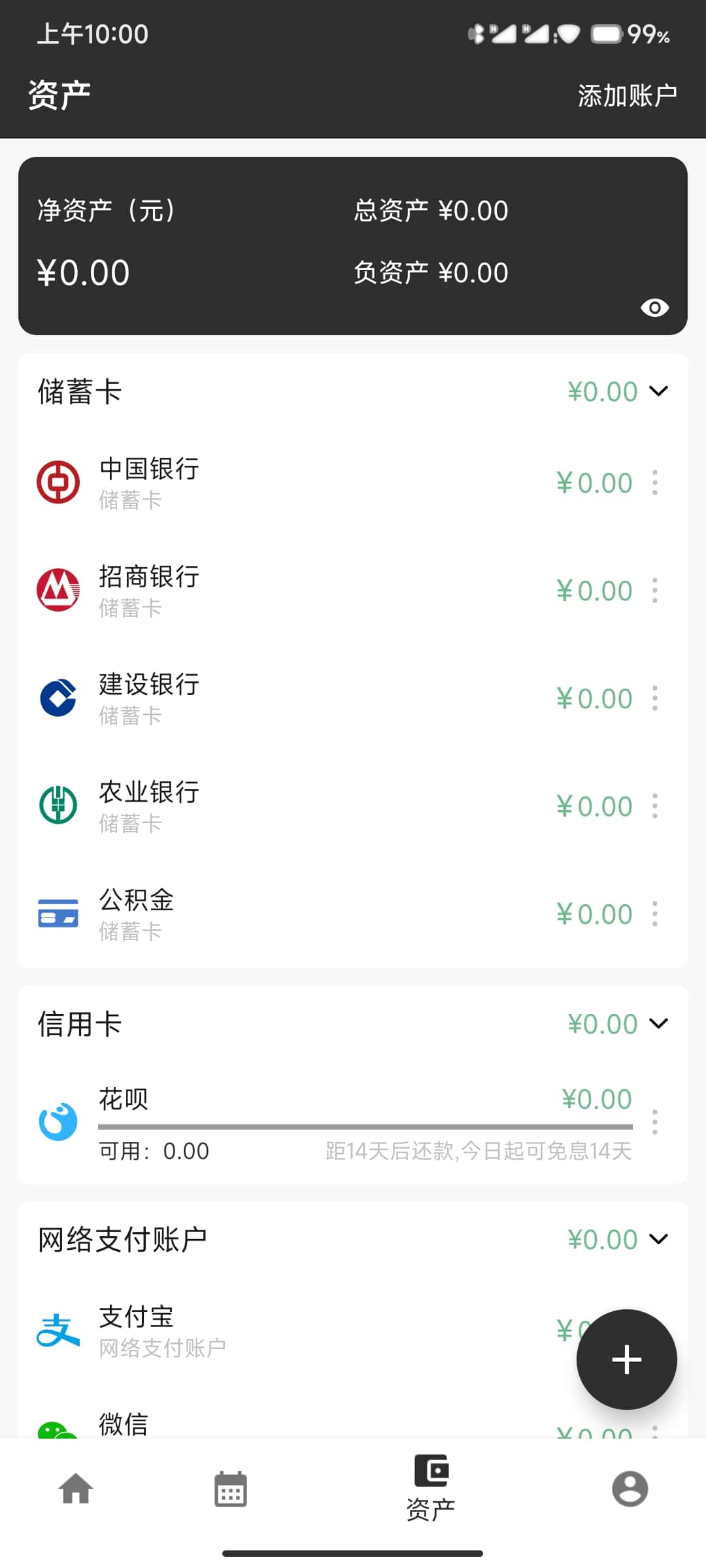Open more options for 花呗
Image resolution: width=706 pixels, height=1568 pixels.
pos(654,1122)
